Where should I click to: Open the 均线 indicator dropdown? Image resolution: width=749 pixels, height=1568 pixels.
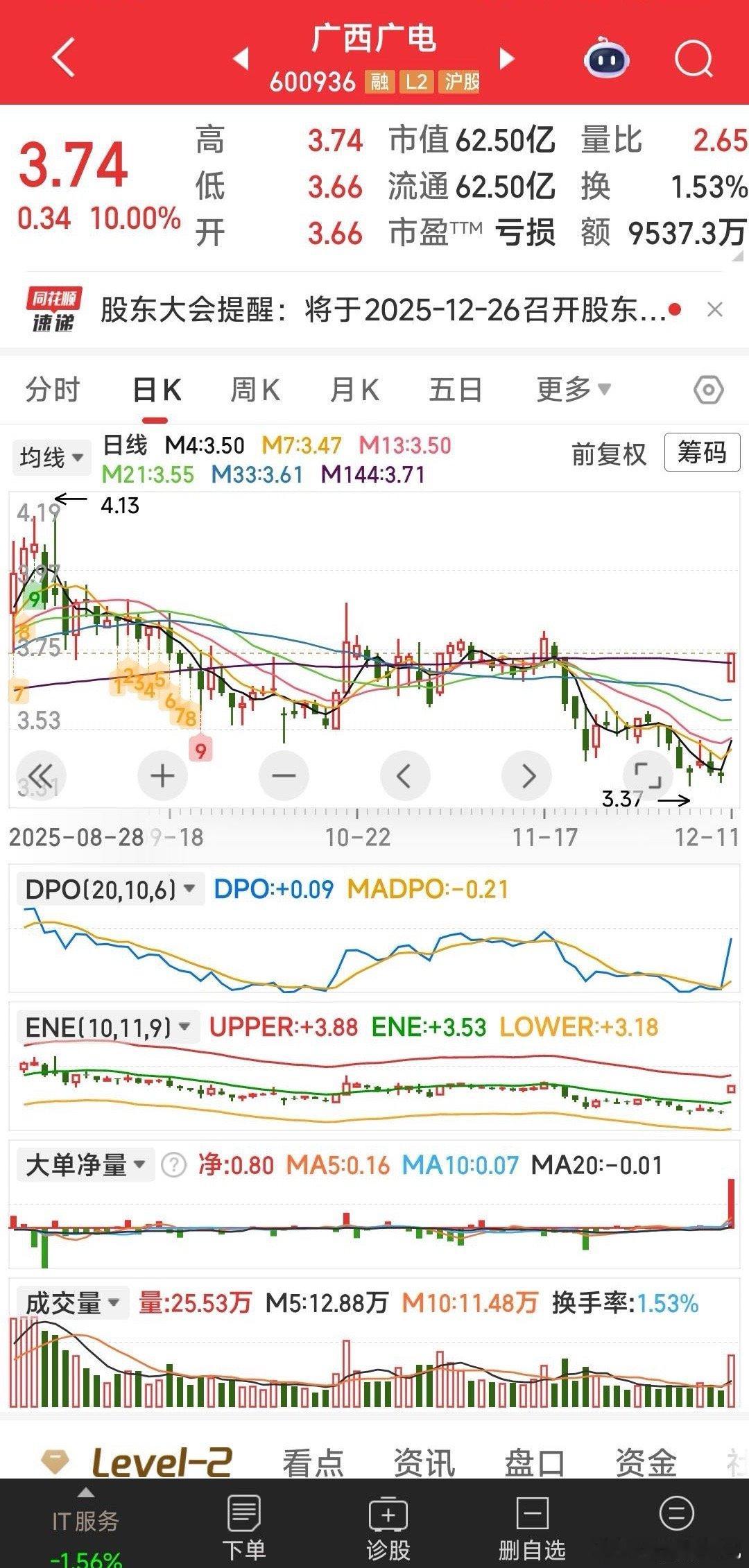click(x=51, y=458)
